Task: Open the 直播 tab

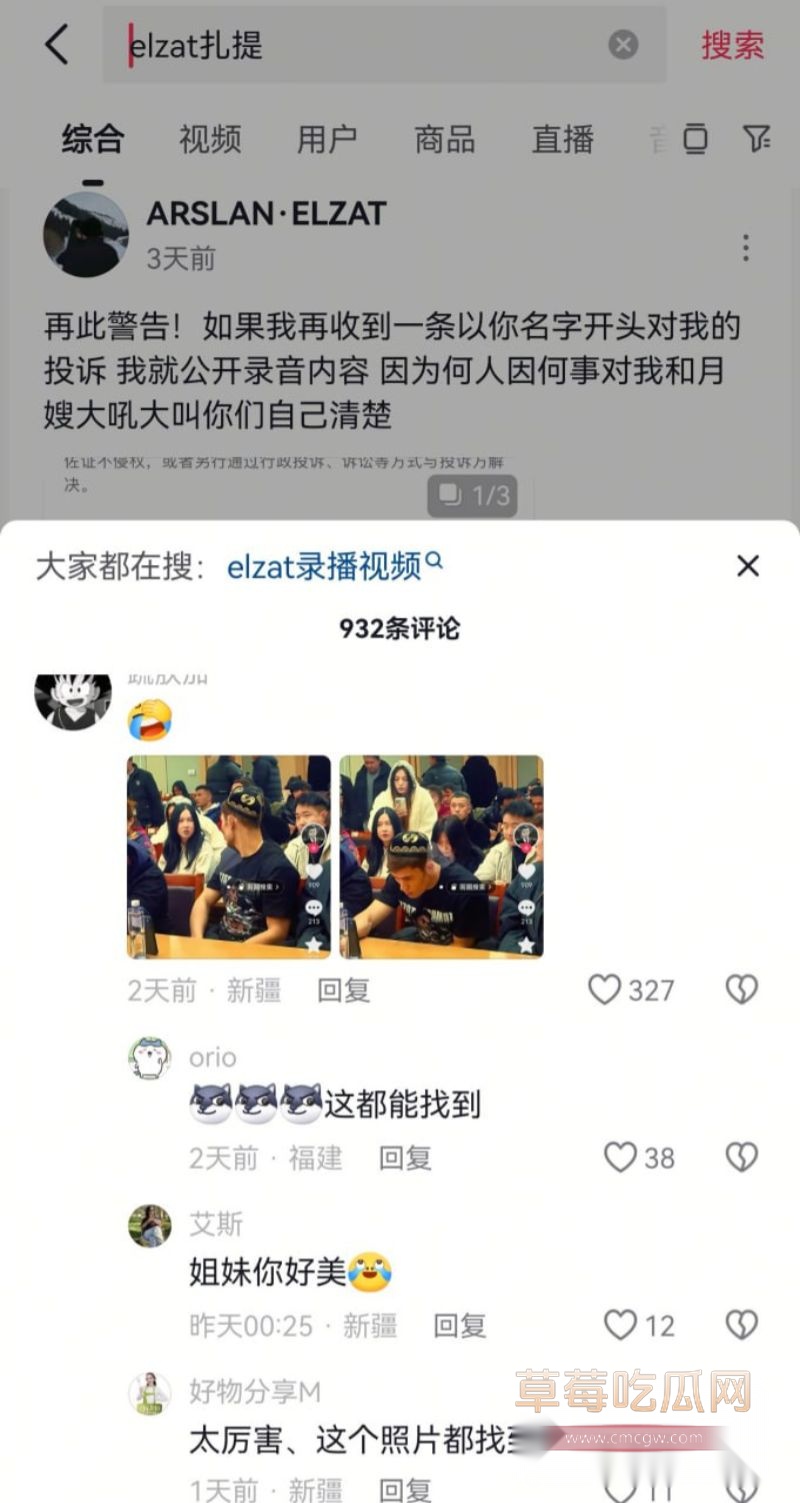Action: [561, 140]
